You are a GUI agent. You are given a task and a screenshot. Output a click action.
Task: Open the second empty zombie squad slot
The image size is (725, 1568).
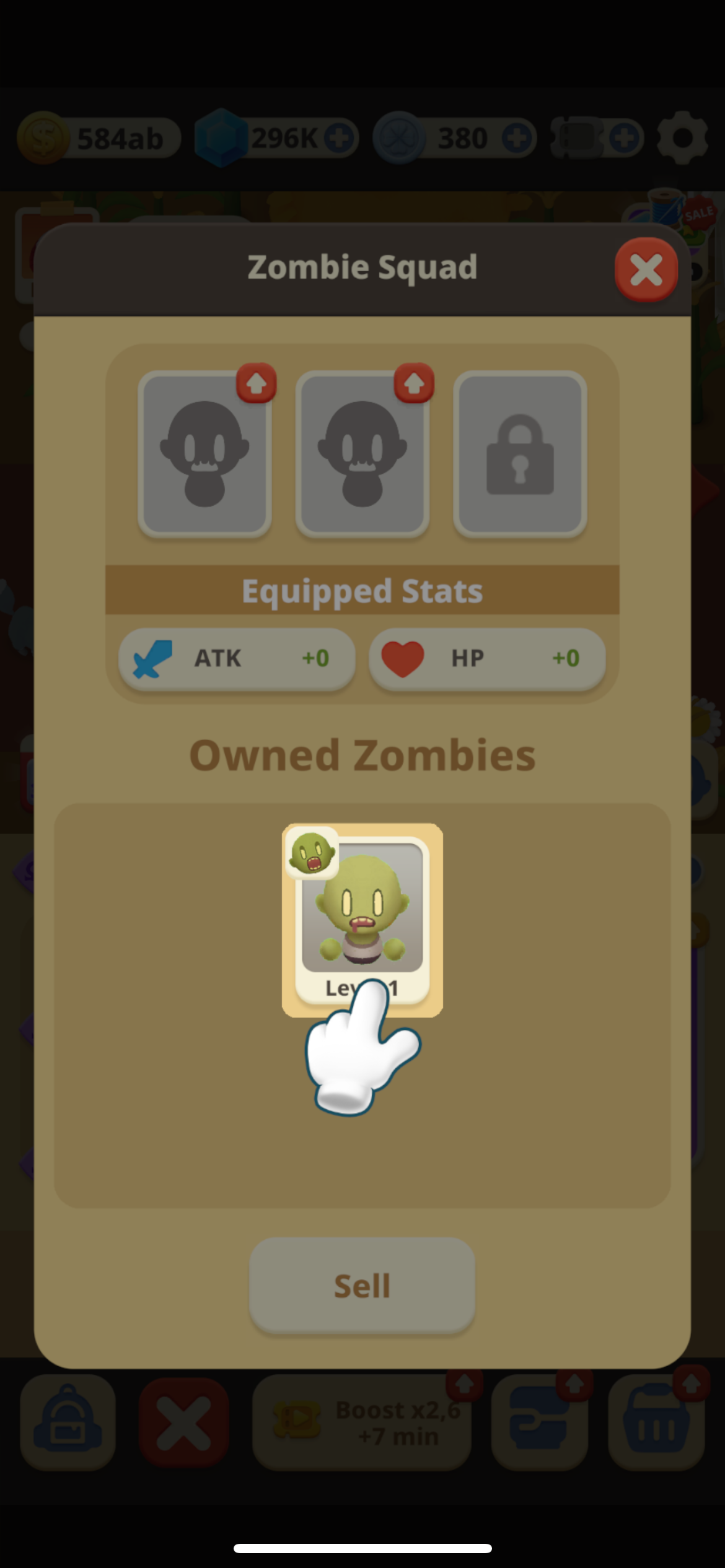[362, 454]
